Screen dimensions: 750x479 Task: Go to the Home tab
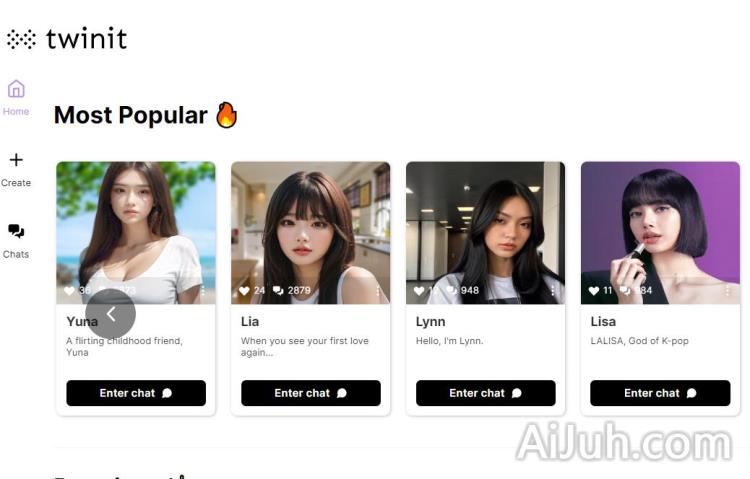(x=16, y=97)
